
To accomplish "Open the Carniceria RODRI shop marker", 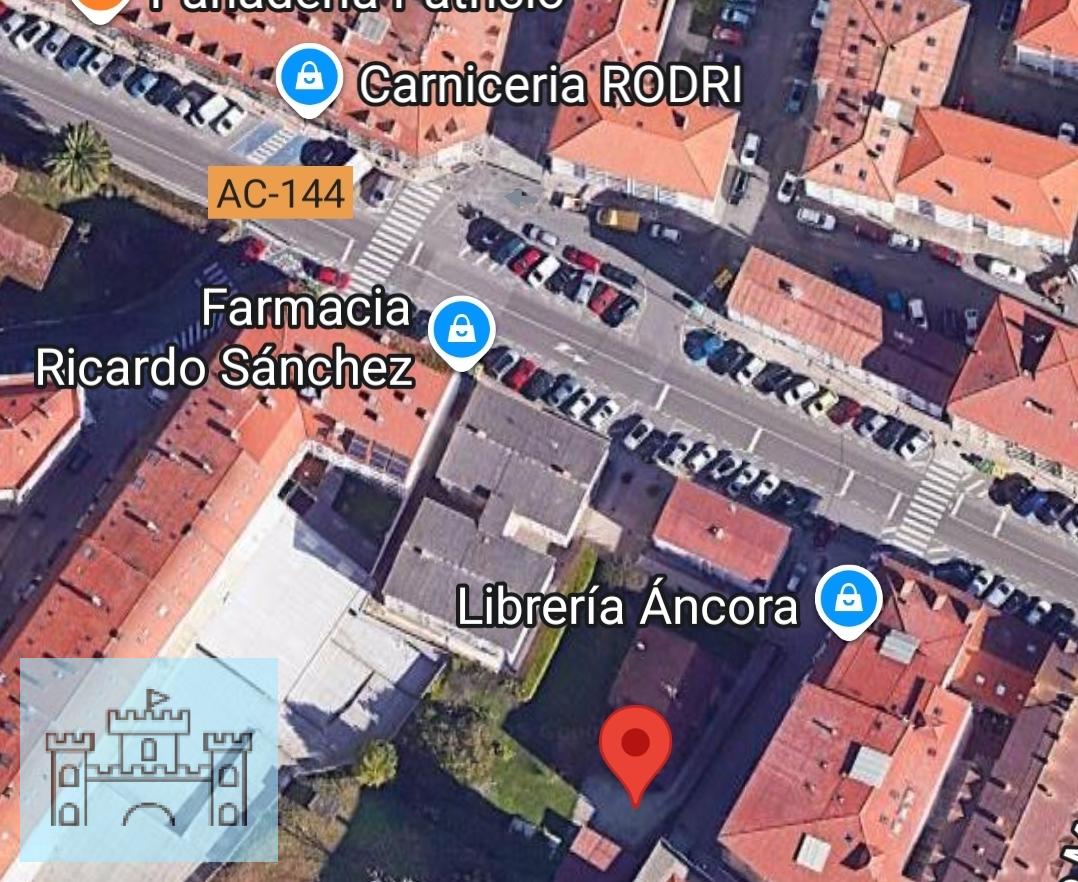I will pyautogui.click(x=310, y=80).
